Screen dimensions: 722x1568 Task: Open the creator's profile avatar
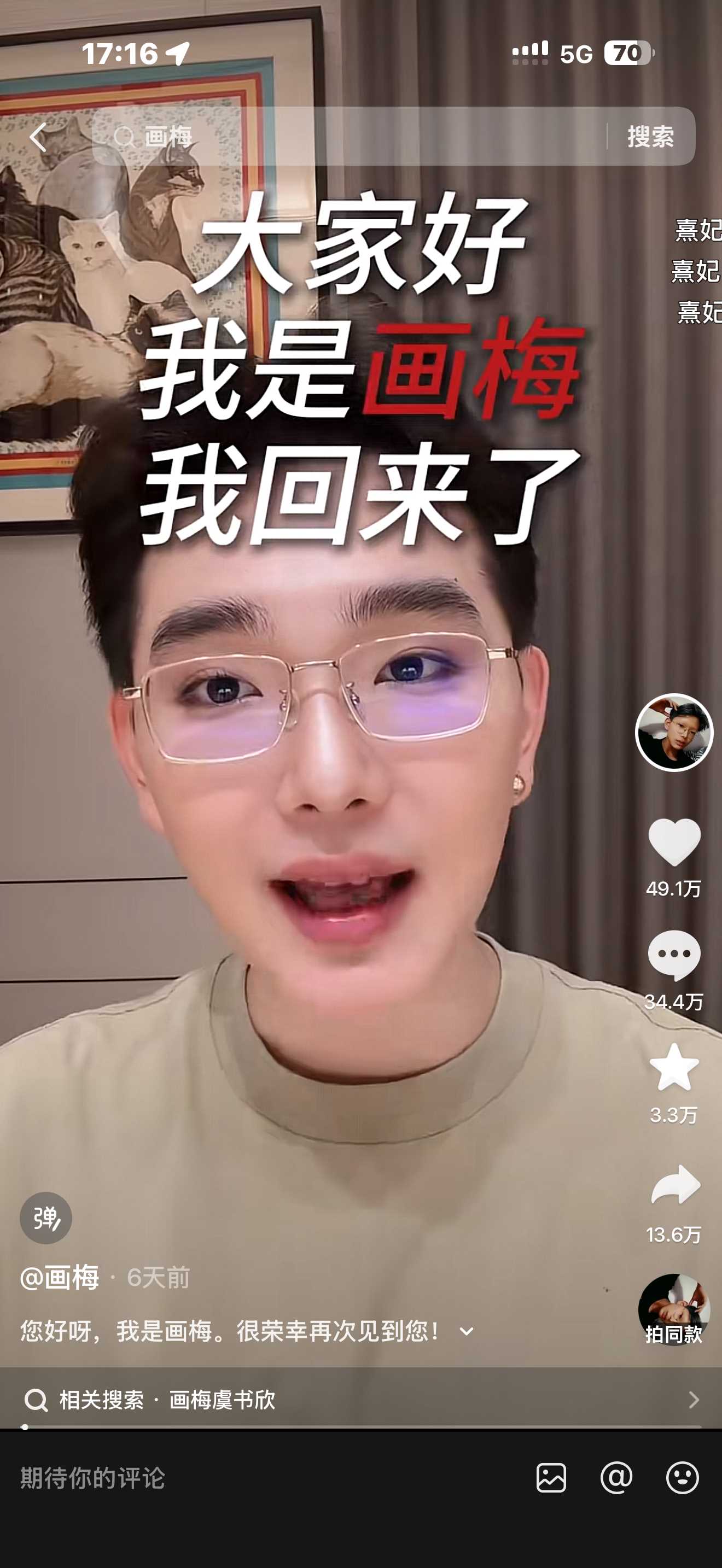coord(674,732)
